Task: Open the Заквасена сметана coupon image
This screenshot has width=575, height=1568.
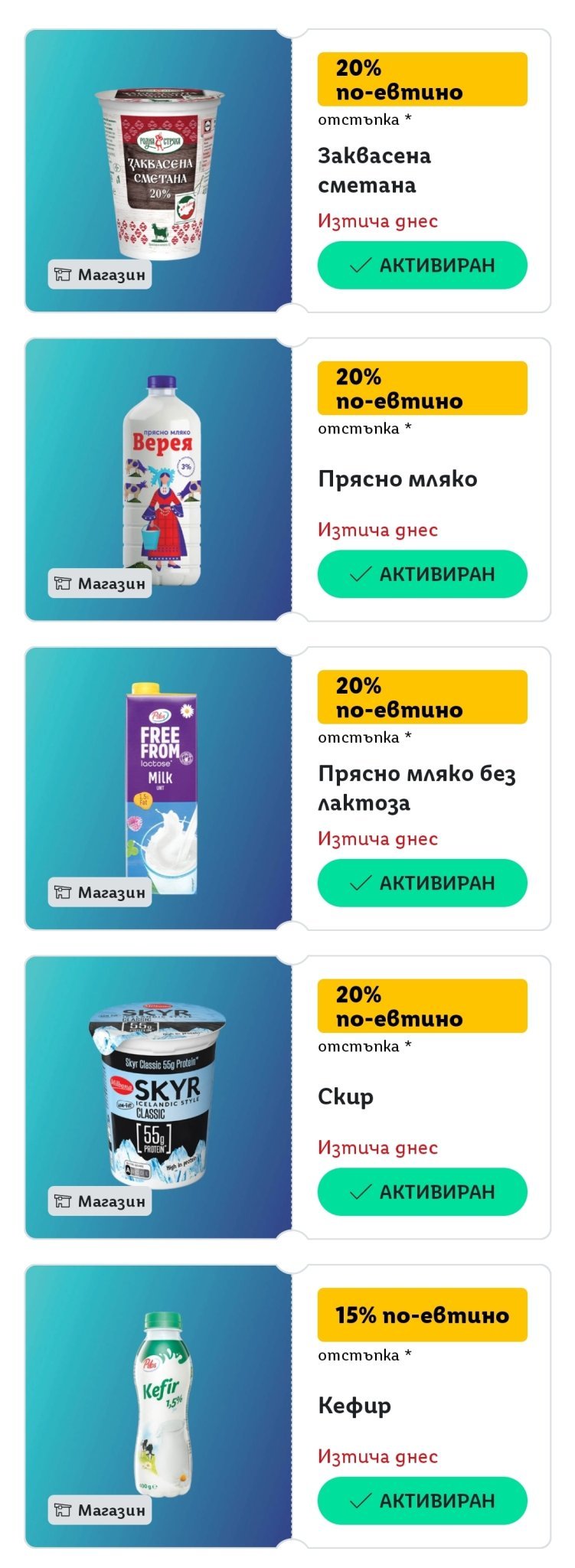Action: click(158, 171)
